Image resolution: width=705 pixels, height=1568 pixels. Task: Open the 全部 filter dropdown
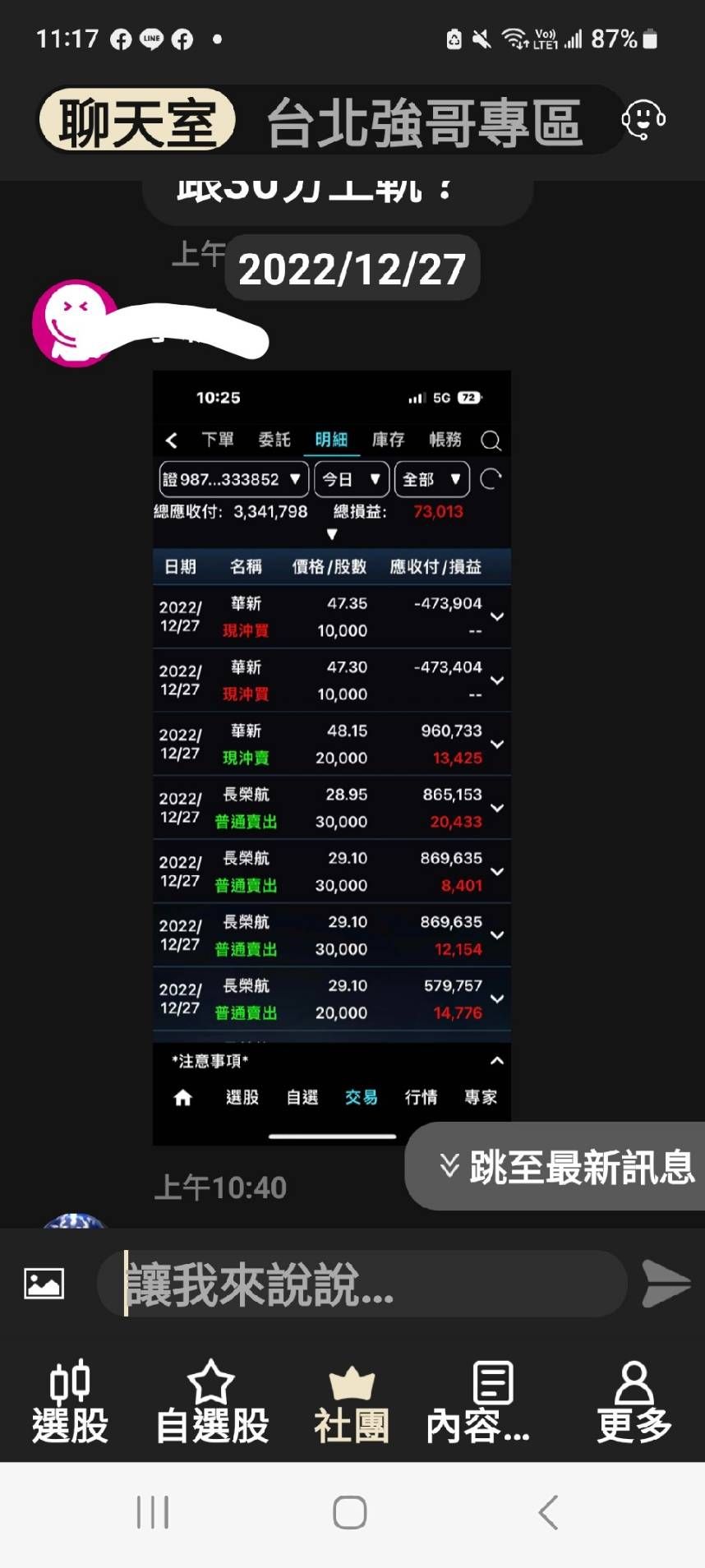pos(431,479)
